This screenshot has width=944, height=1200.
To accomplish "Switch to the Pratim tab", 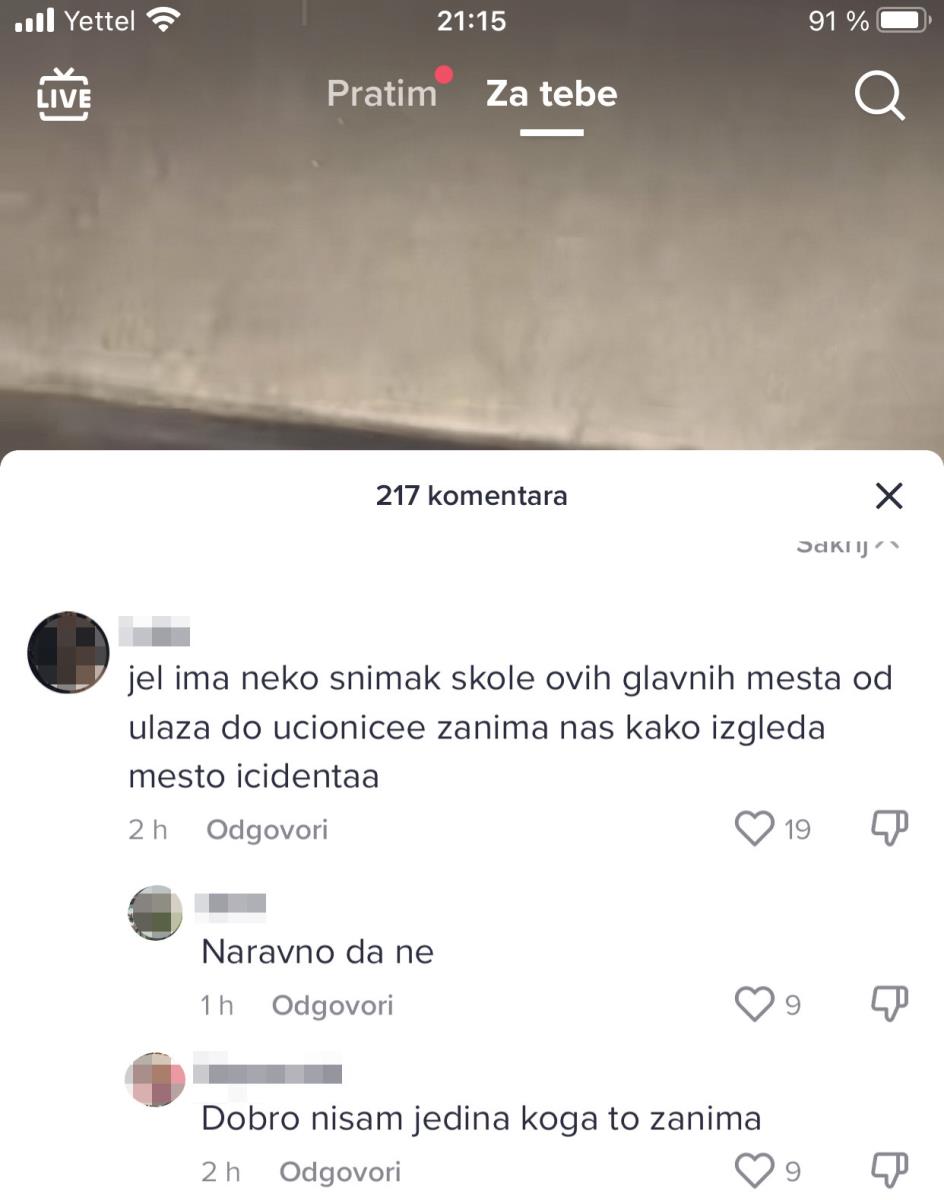I will coord(382,94).
